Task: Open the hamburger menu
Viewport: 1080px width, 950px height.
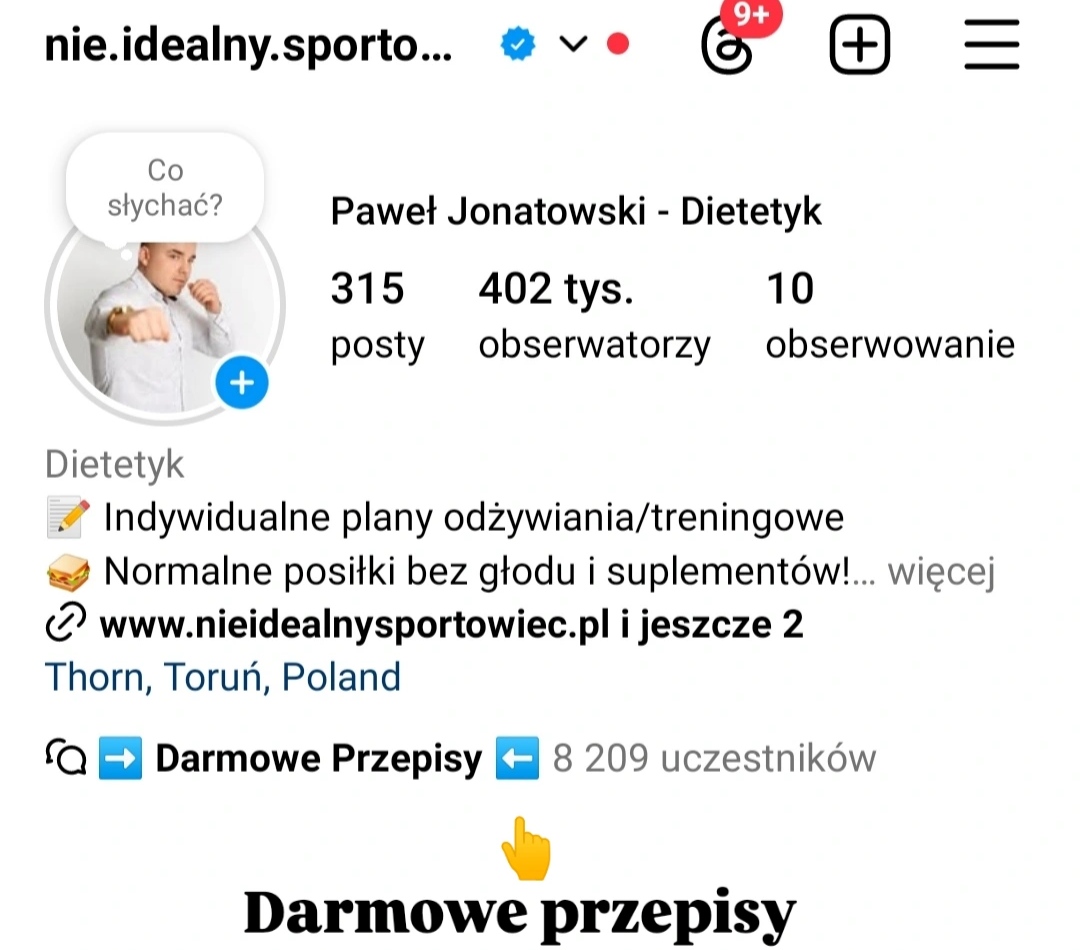Action: pos(991,46)
